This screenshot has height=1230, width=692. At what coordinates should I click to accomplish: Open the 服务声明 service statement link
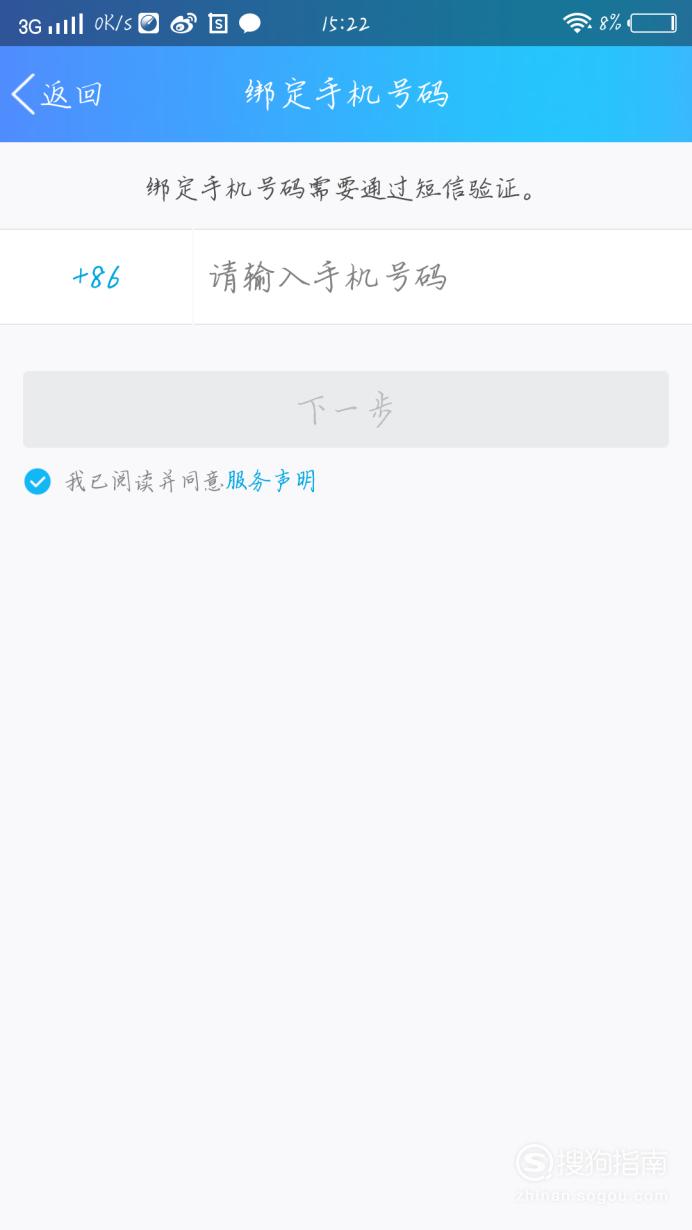tap(271, 482)
